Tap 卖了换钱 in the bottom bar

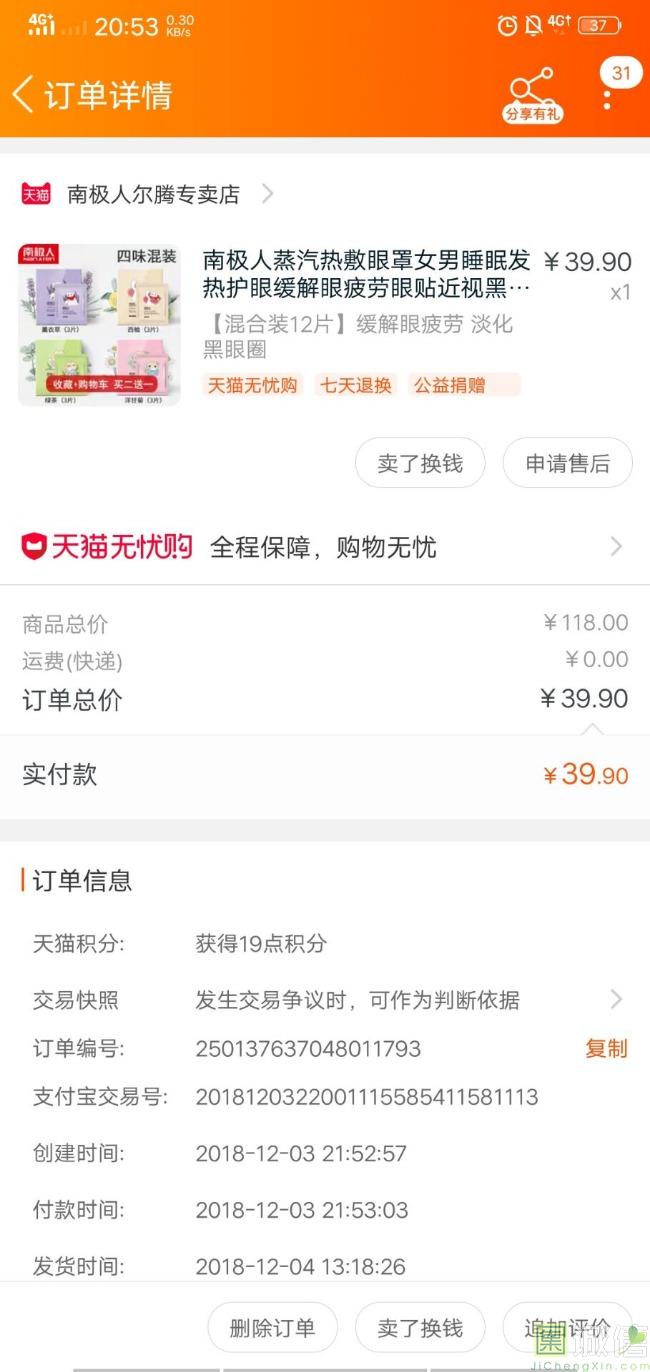(x=420, y=1328)
